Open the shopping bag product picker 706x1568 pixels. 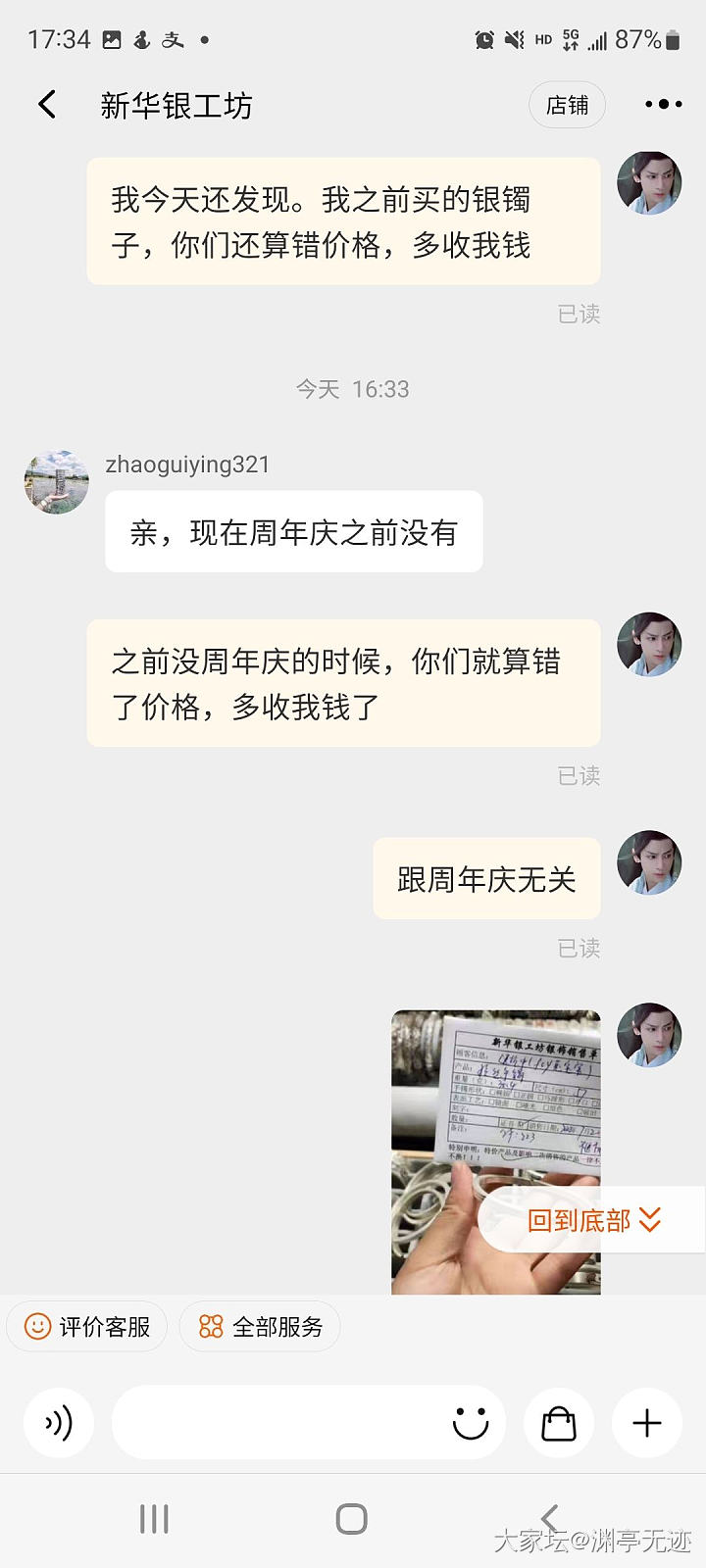559,1423
